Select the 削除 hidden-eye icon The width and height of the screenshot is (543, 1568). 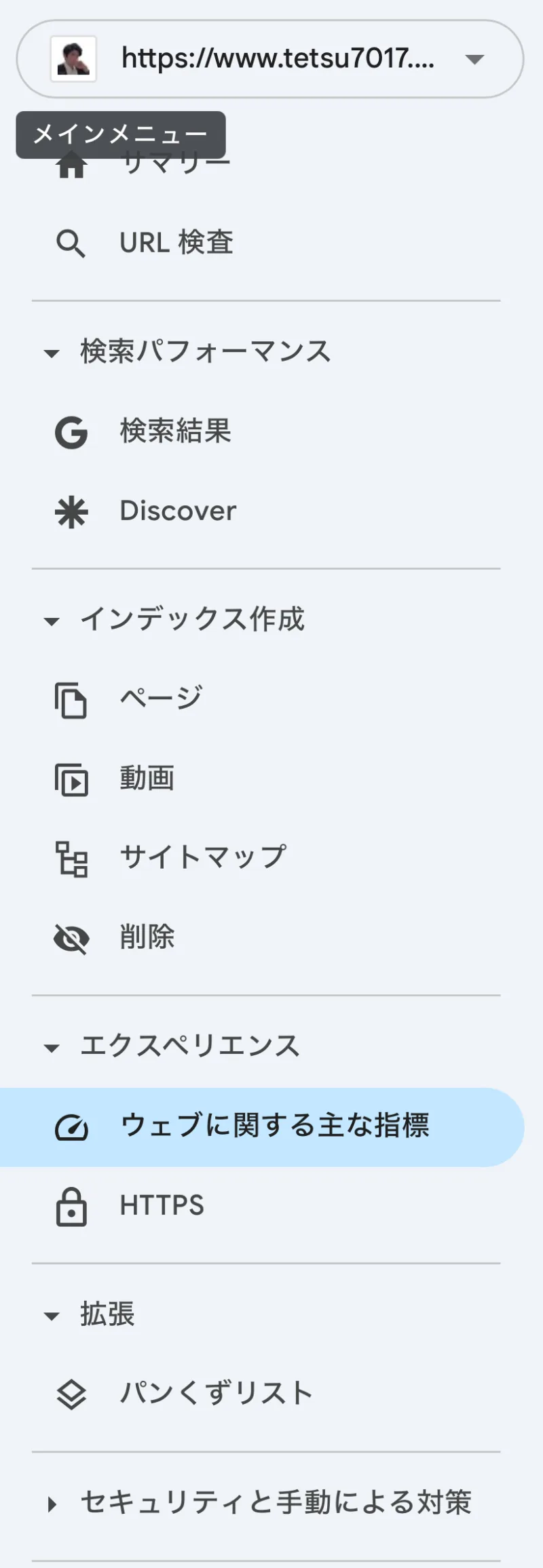(71, 937)
